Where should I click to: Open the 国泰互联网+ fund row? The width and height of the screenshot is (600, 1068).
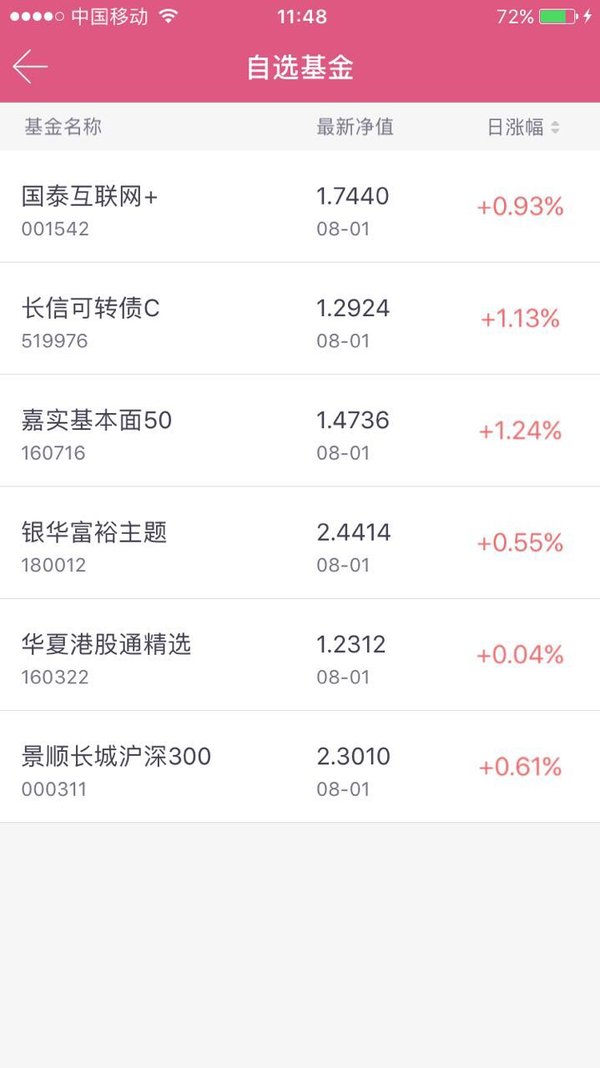[x=300, y=206]
